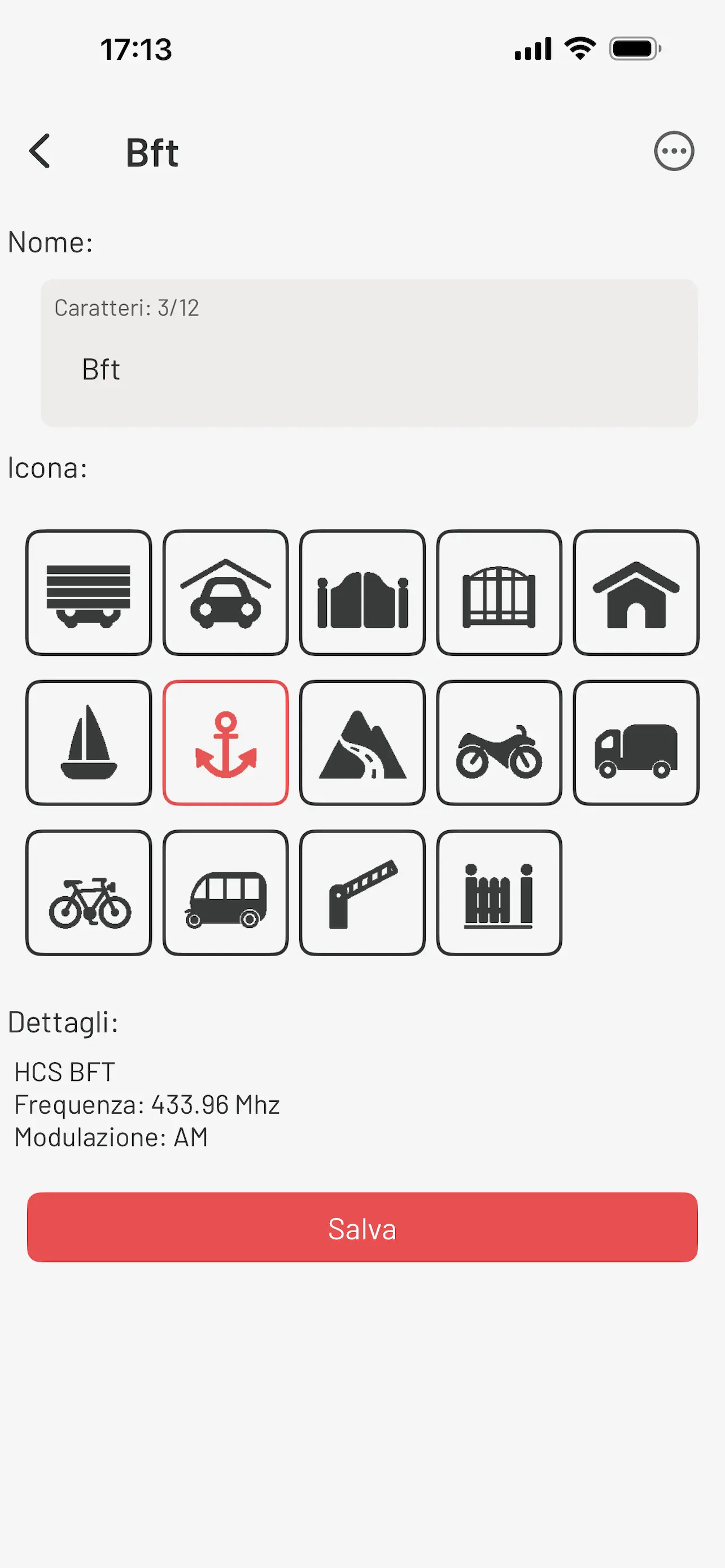
Task: Select the bicycle icon
Action: 89,892
